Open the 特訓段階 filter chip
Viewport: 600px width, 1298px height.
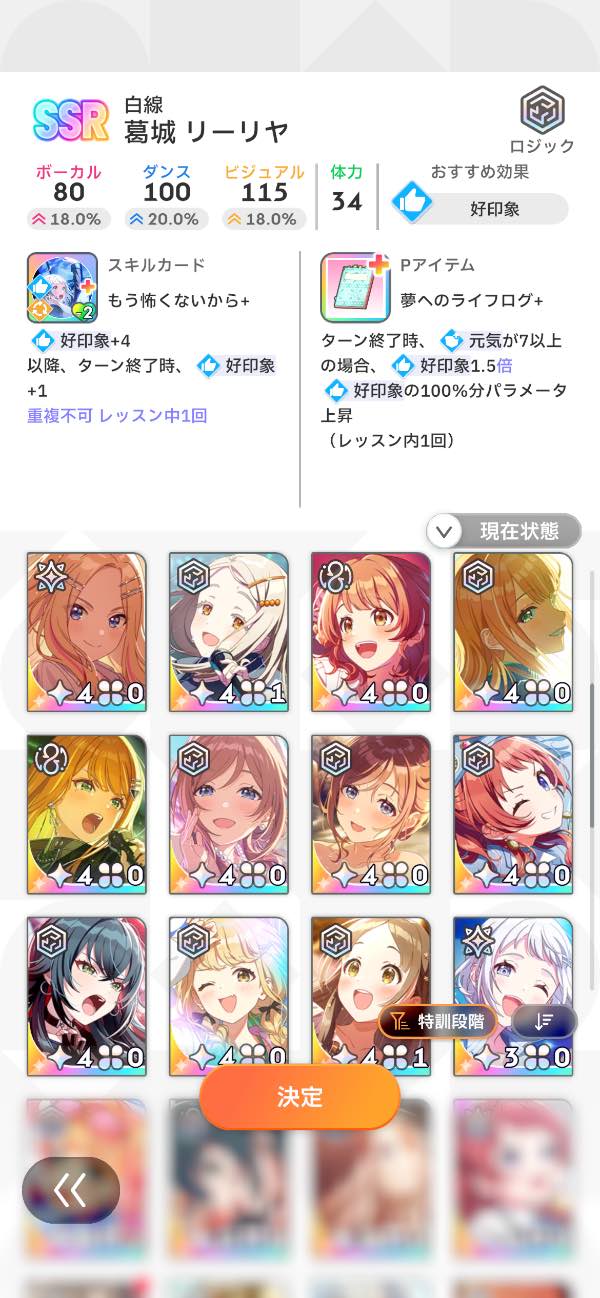tap(437, 1021)
